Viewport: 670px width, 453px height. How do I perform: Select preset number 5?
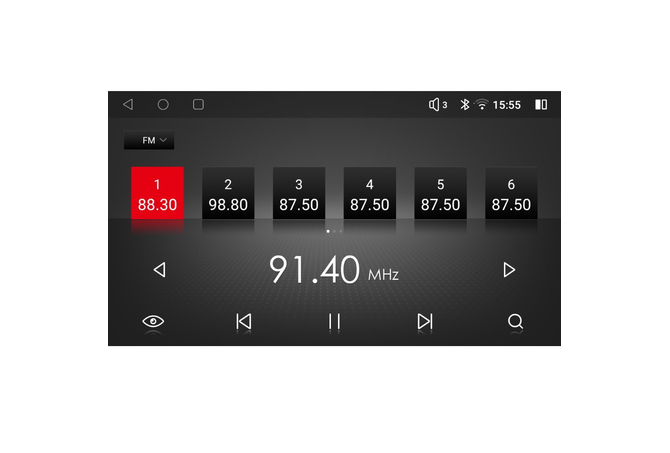(440, 194)
